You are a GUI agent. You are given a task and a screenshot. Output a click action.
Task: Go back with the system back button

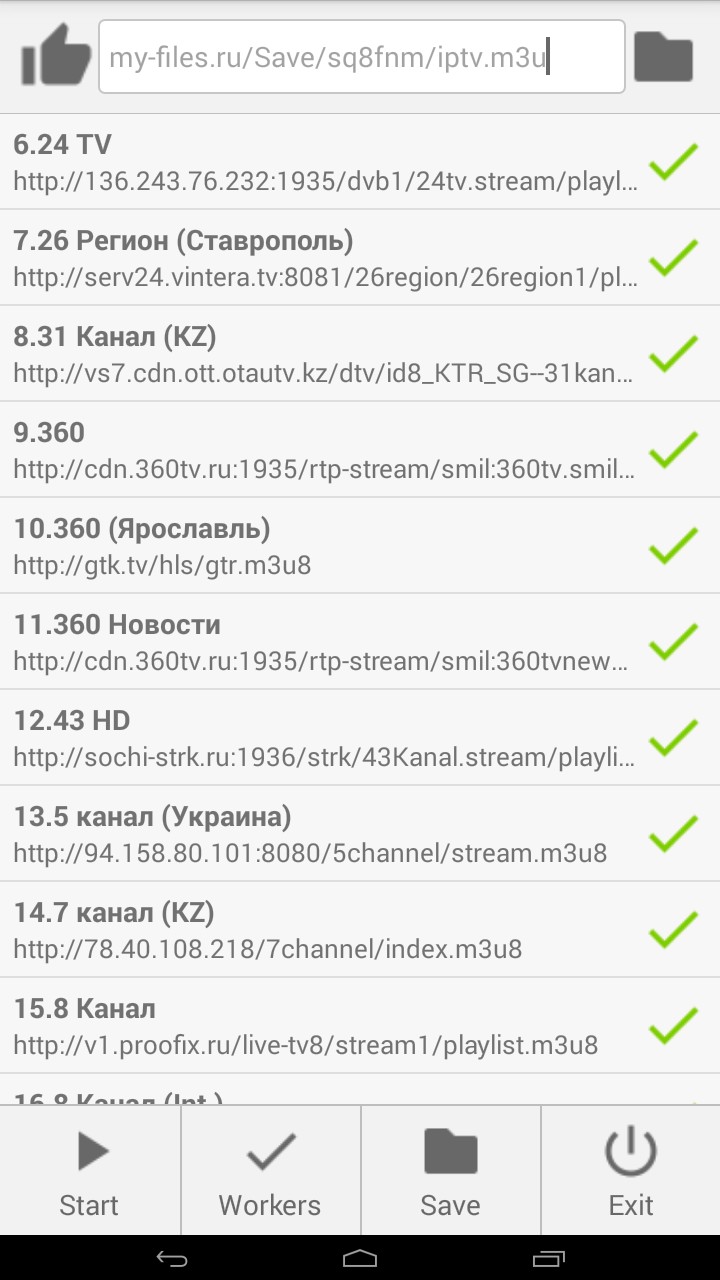coord(172,1257)
